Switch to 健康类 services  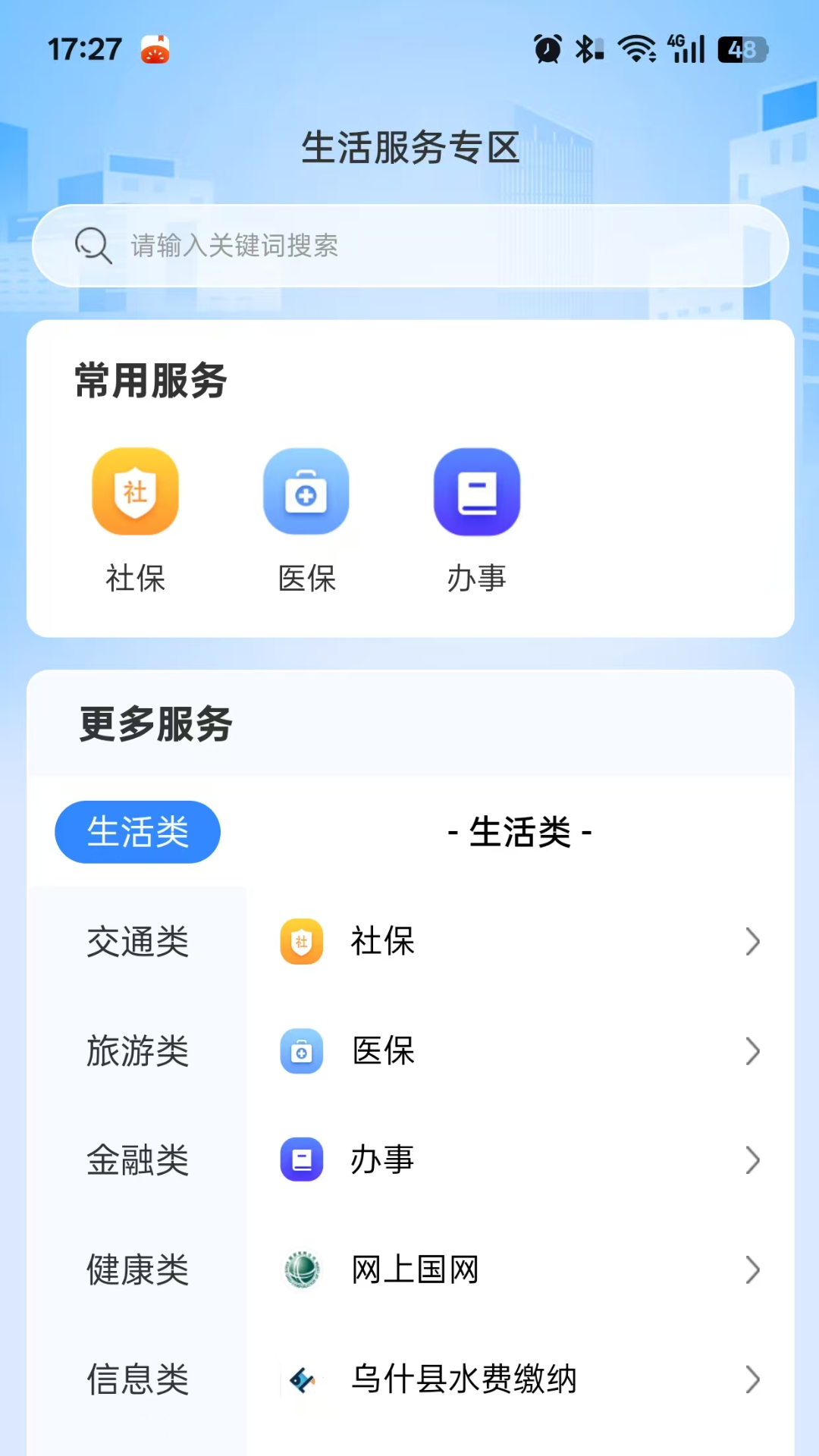[x=137, y=1269]
